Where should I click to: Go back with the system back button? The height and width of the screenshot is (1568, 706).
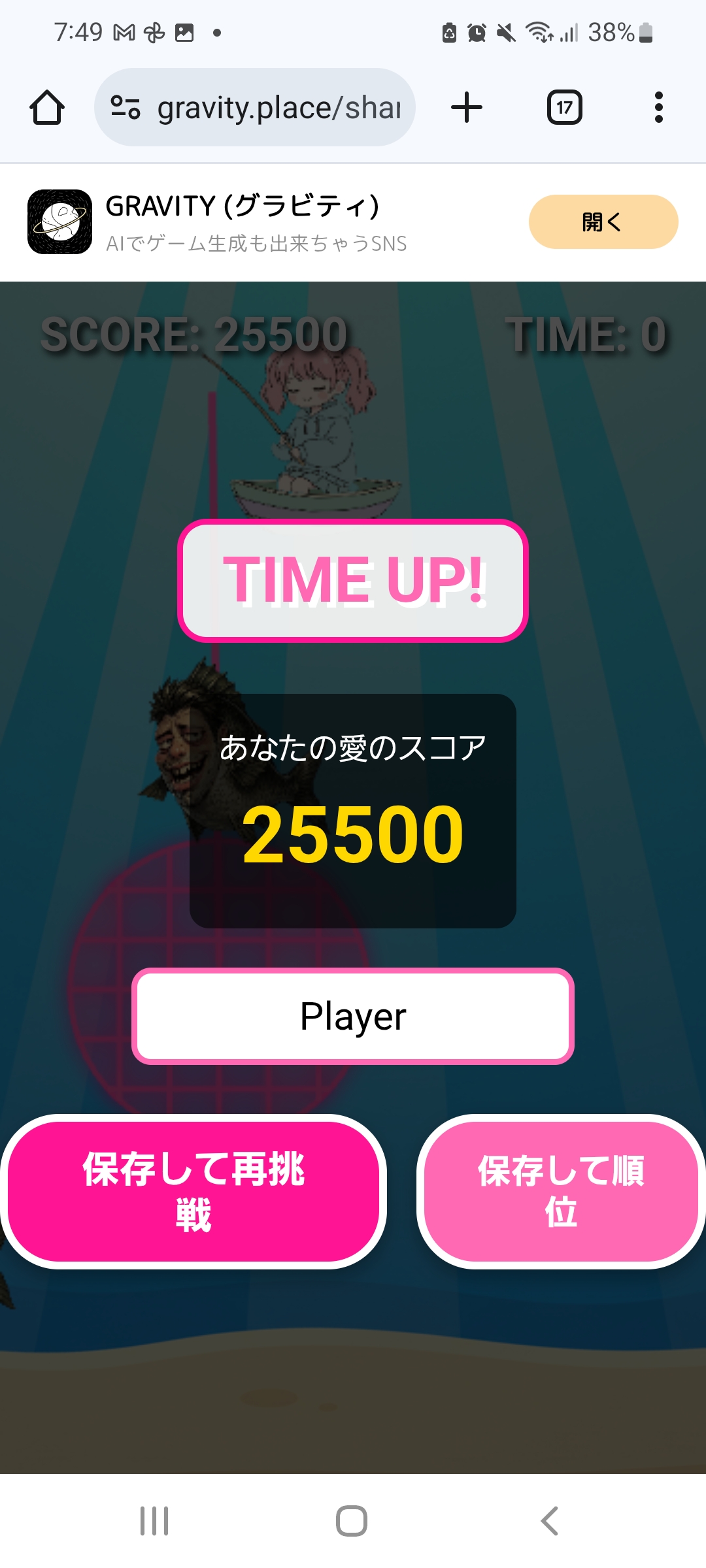click(549, 1521)
